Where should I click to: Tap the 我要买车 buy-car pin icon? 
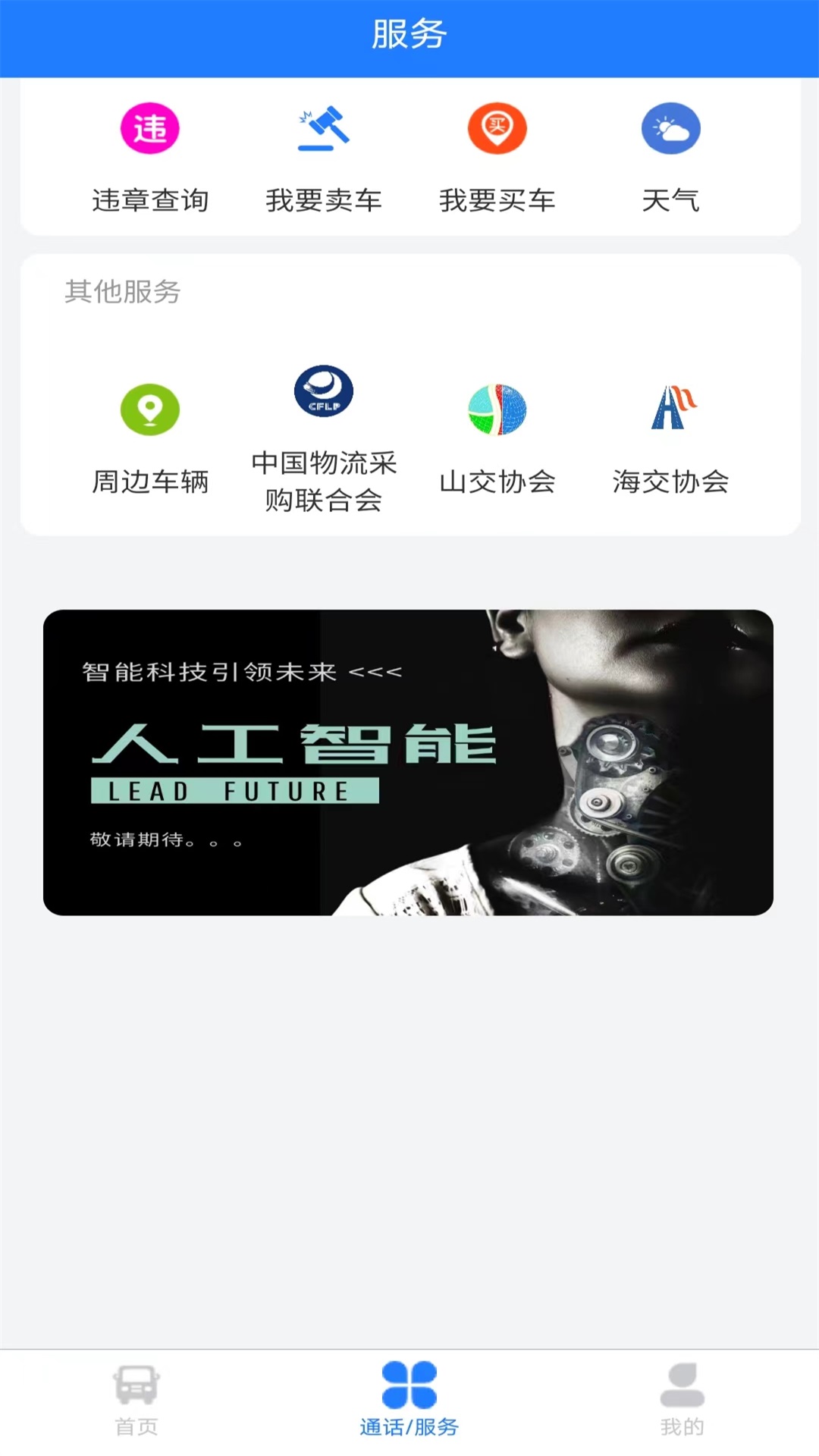tap(497, 129)
